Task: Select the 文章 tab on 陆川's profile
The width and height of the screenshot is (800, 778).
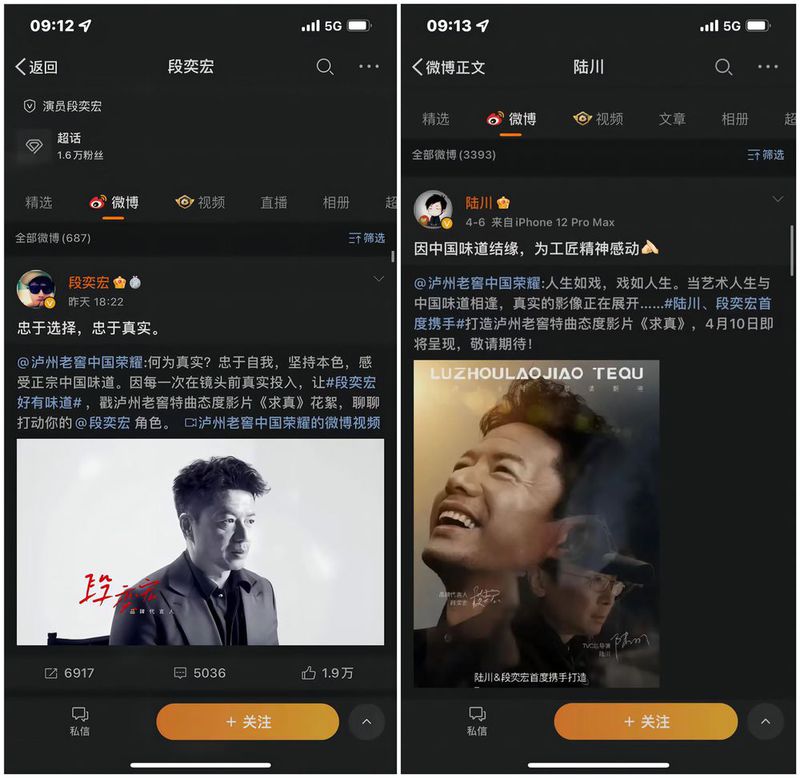Action: (672, 119)
